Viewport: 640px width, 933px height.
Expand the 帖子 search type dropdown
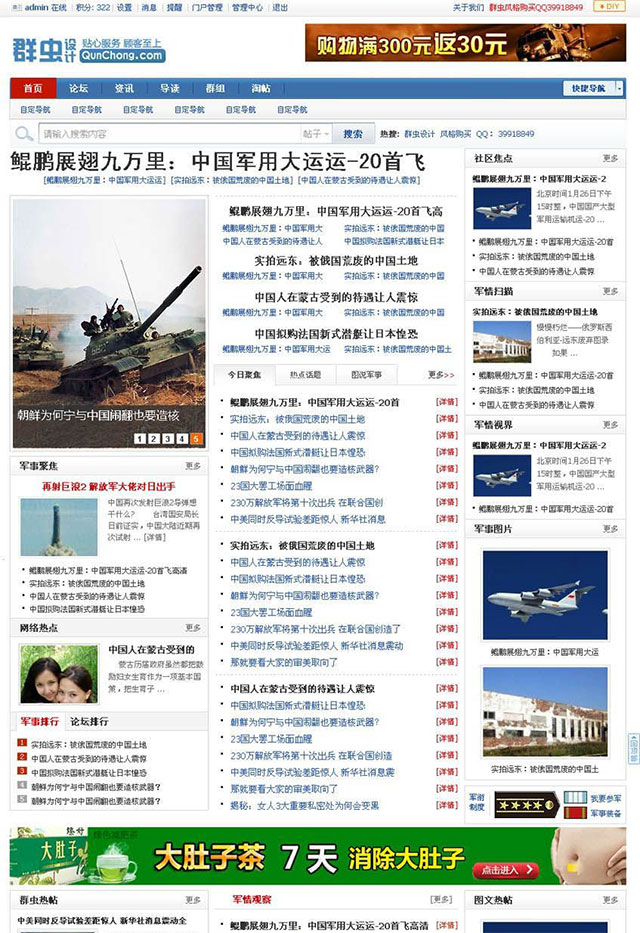pyautogui.click(x=316, y=134)
